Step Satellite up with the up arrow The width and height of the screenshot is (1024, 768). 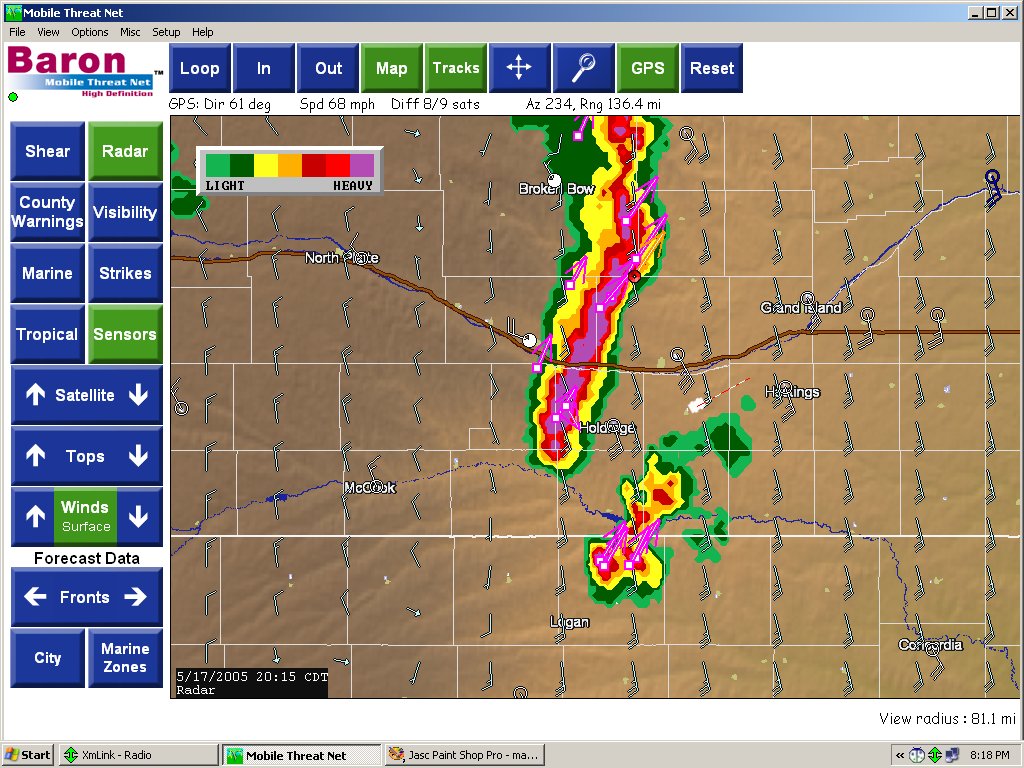point(35,395)
